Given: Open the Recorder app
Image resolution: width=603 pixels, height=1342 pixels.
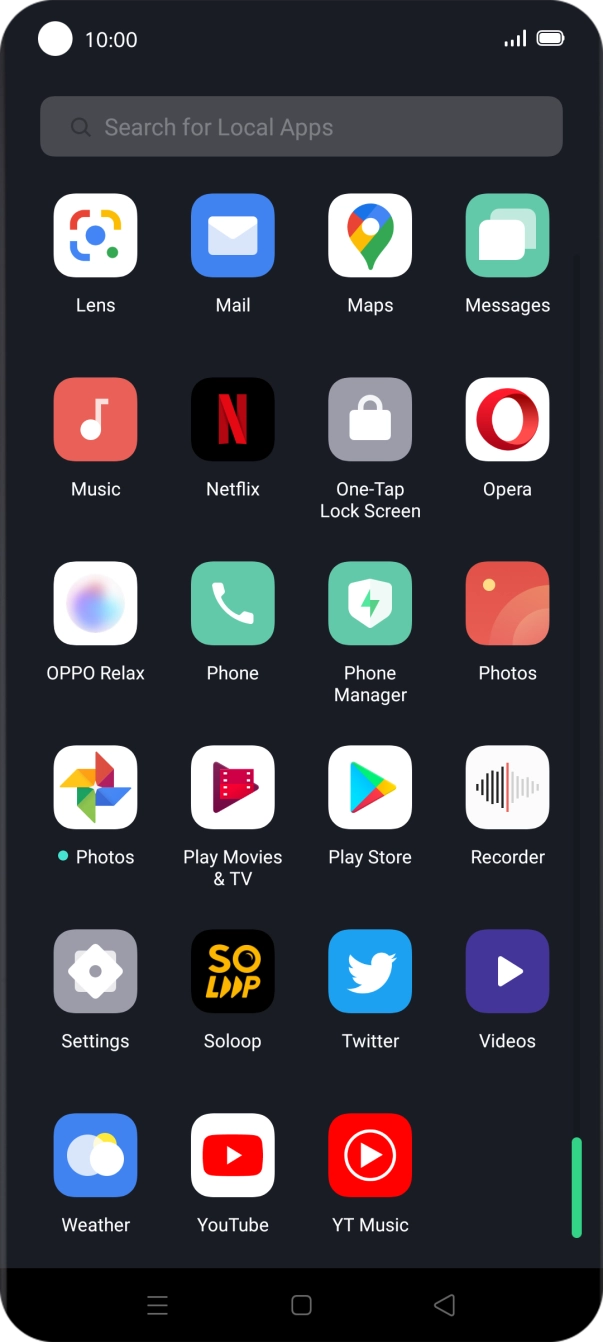Looking at the screenshot, I should point(507,787).
